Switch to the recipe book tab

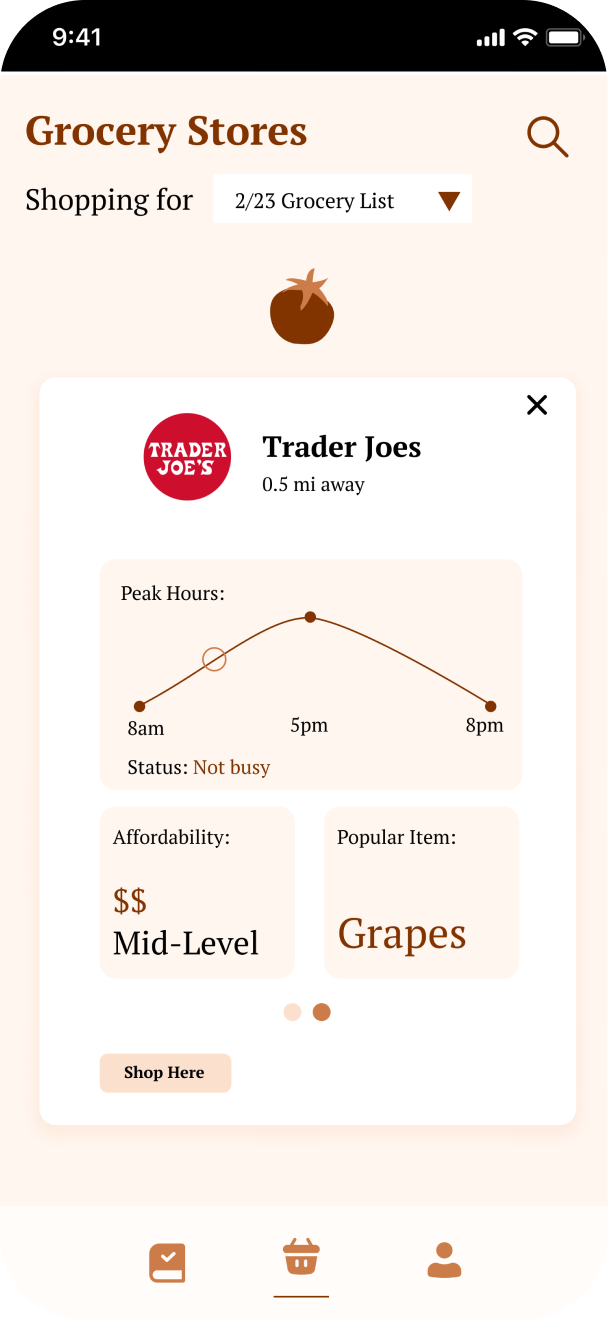coord(167,1262)
